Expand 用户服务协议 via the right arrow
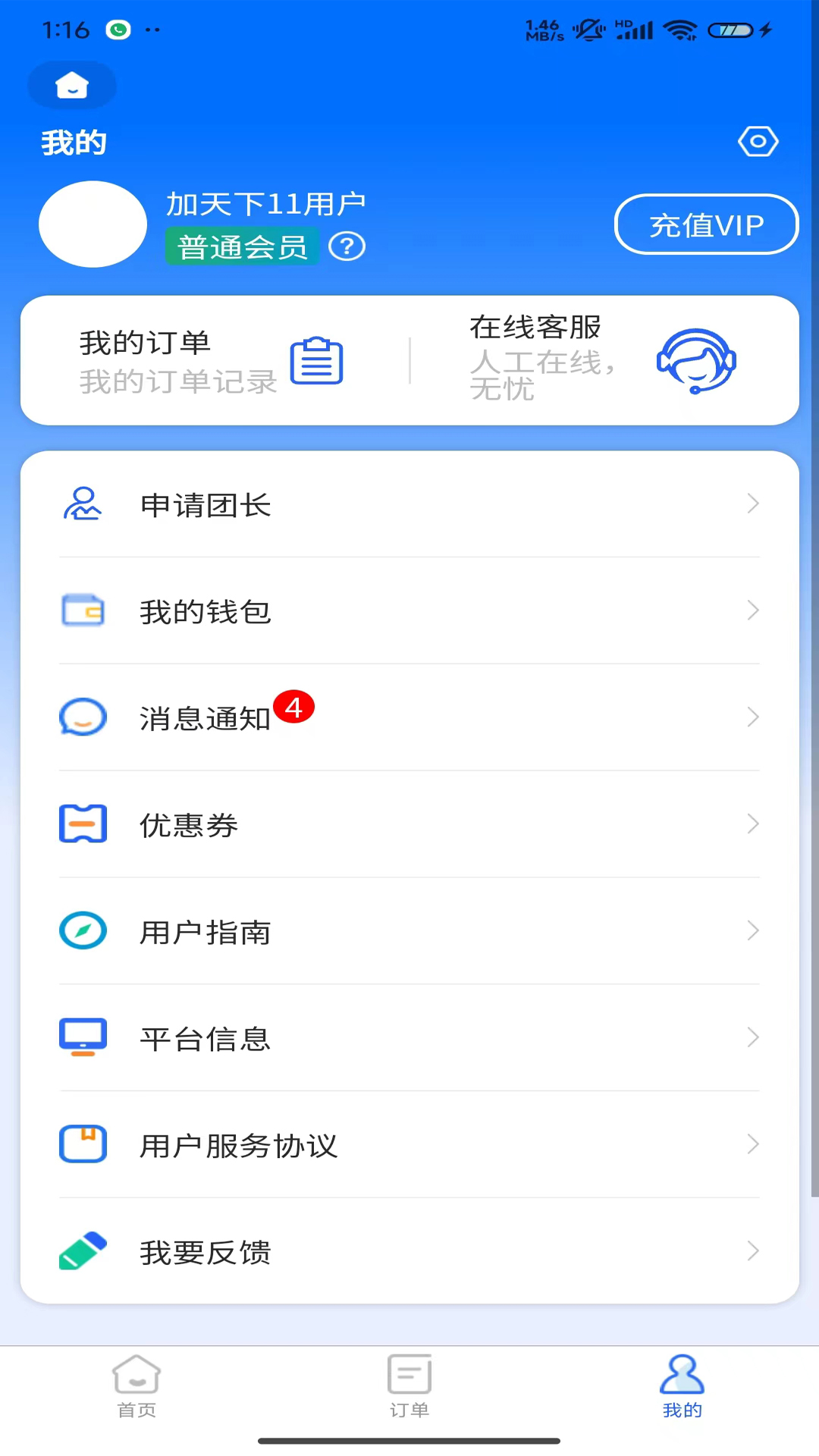Screen dimensions: 819x1456 pyautogui.click(x=752, y=1144)
